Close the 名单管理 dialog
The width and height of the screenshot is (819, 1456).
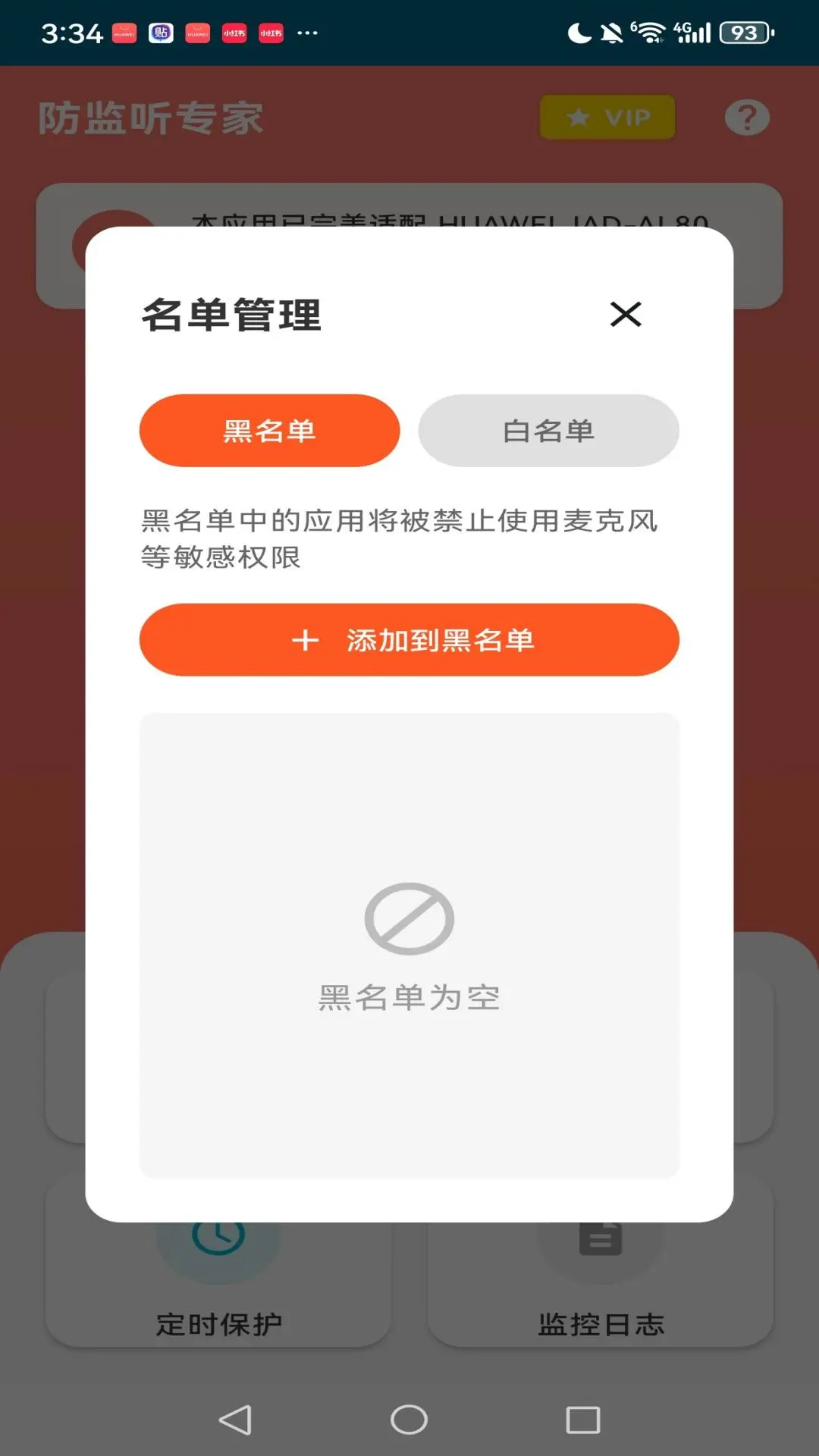click(626, 314)
